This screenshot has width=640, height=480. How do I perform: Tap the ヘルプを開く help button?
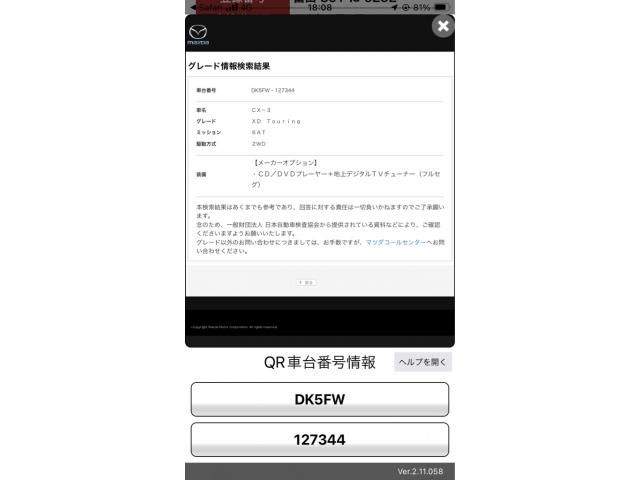[423, 362]
